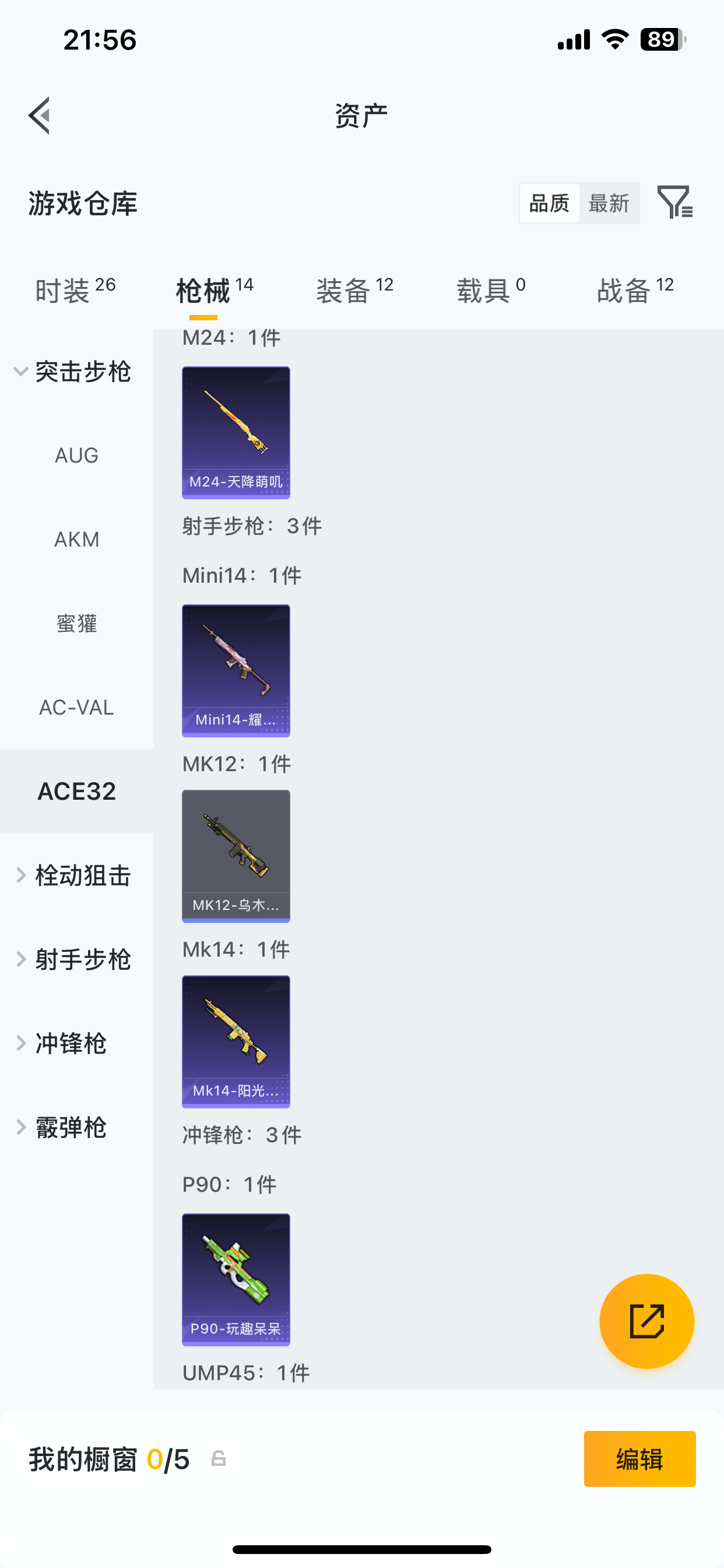Open the filter icon next to sorting options
This screenshot has width=724, height=1568.
point(674,204)
